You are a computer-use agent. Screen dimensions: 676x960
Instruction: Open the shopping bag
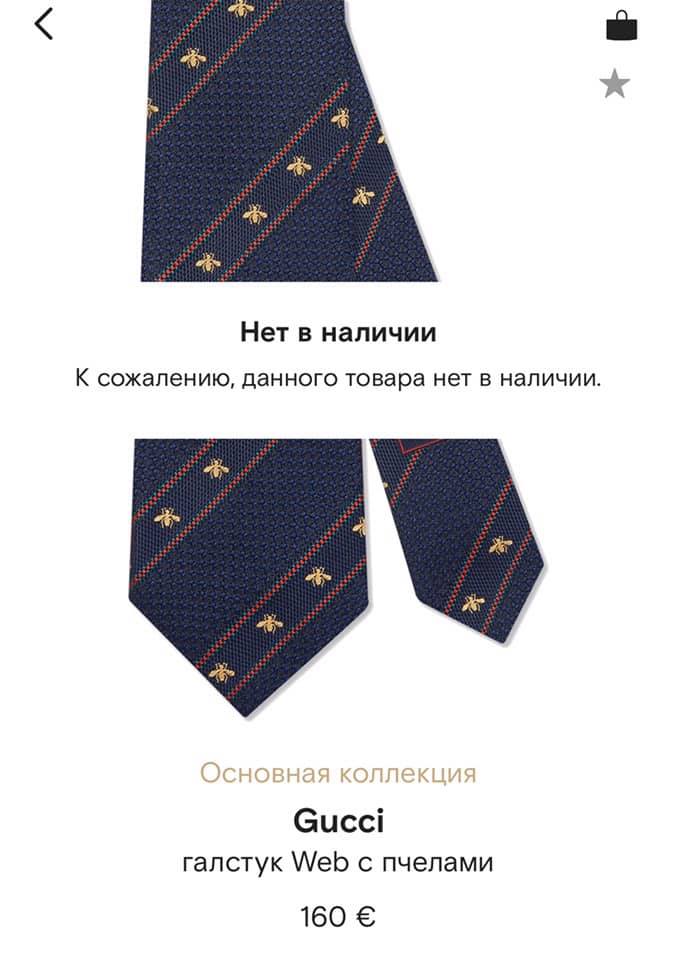[621, 25]
